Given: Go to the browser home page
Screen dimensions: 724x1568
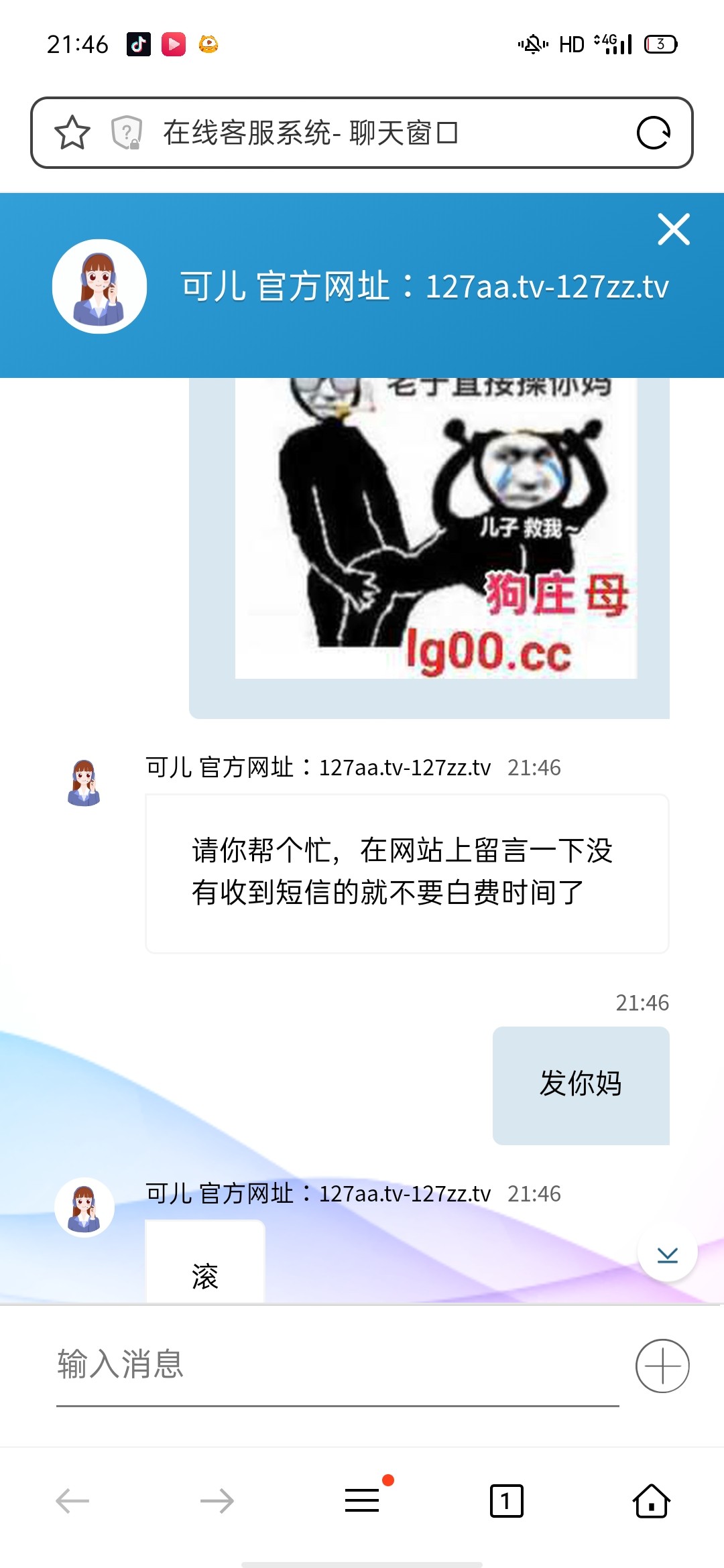Looking at the screenshot, I should tap(652, 1500).
